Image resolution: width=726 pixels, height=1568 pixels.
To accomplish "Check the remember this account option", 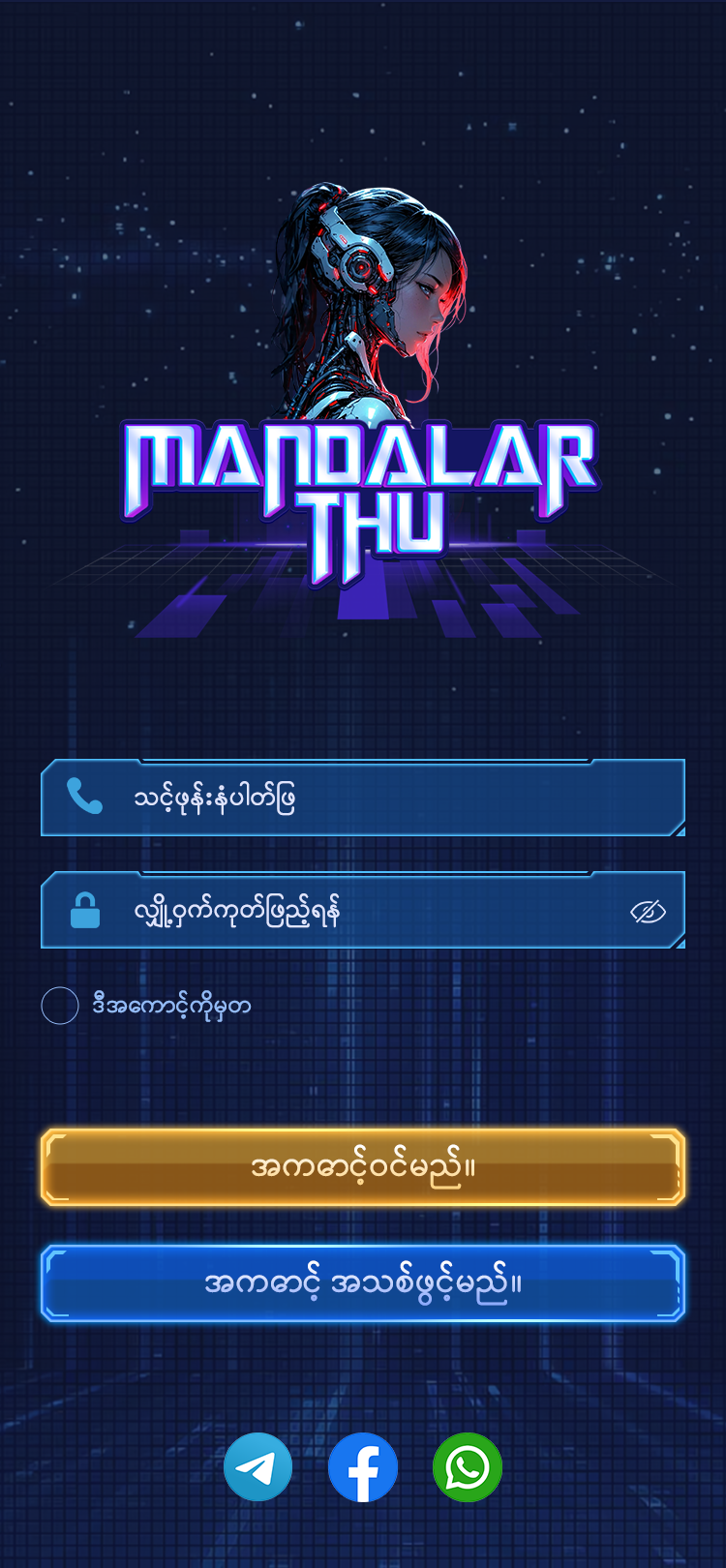I will [60, 1006].
